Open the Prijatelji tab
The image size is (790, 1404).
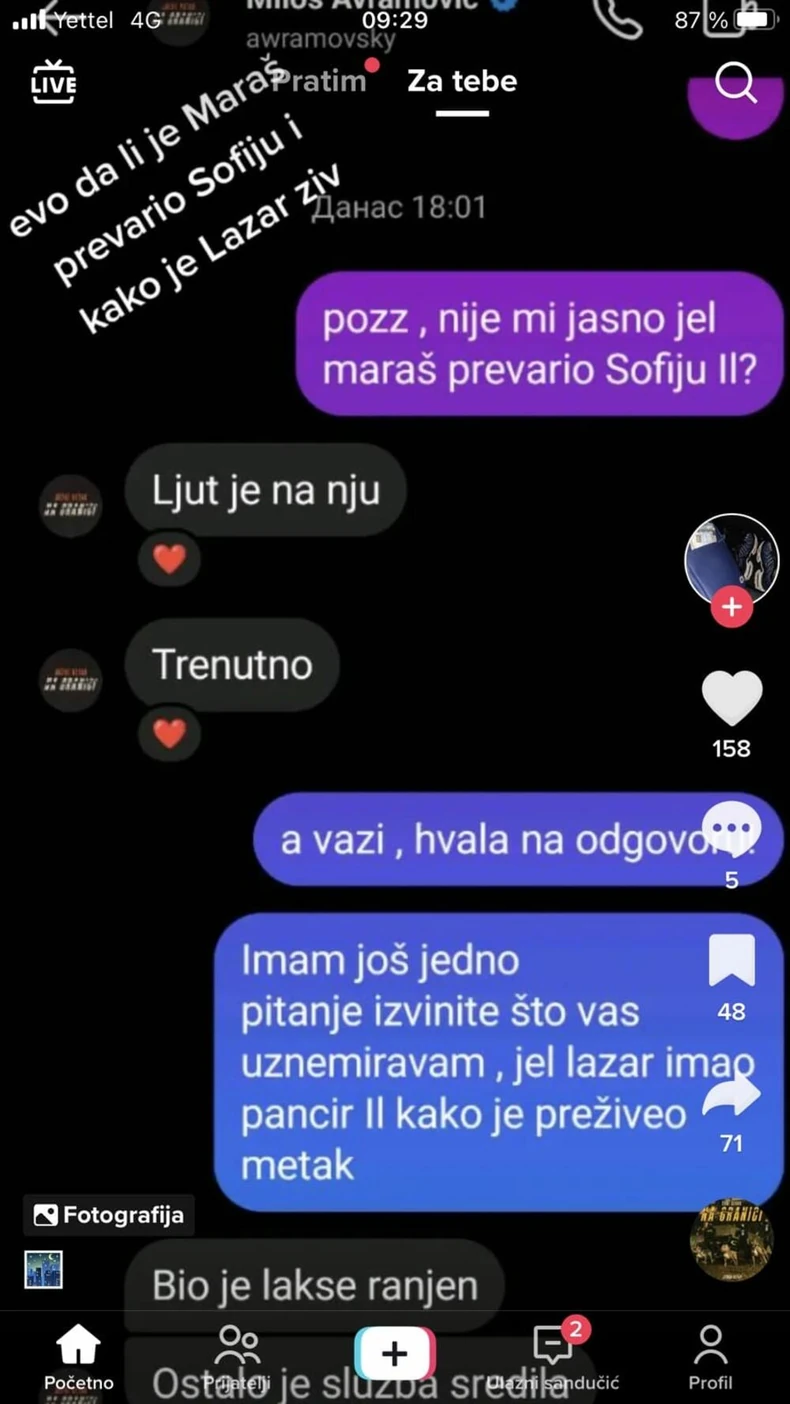point(237,1357)
